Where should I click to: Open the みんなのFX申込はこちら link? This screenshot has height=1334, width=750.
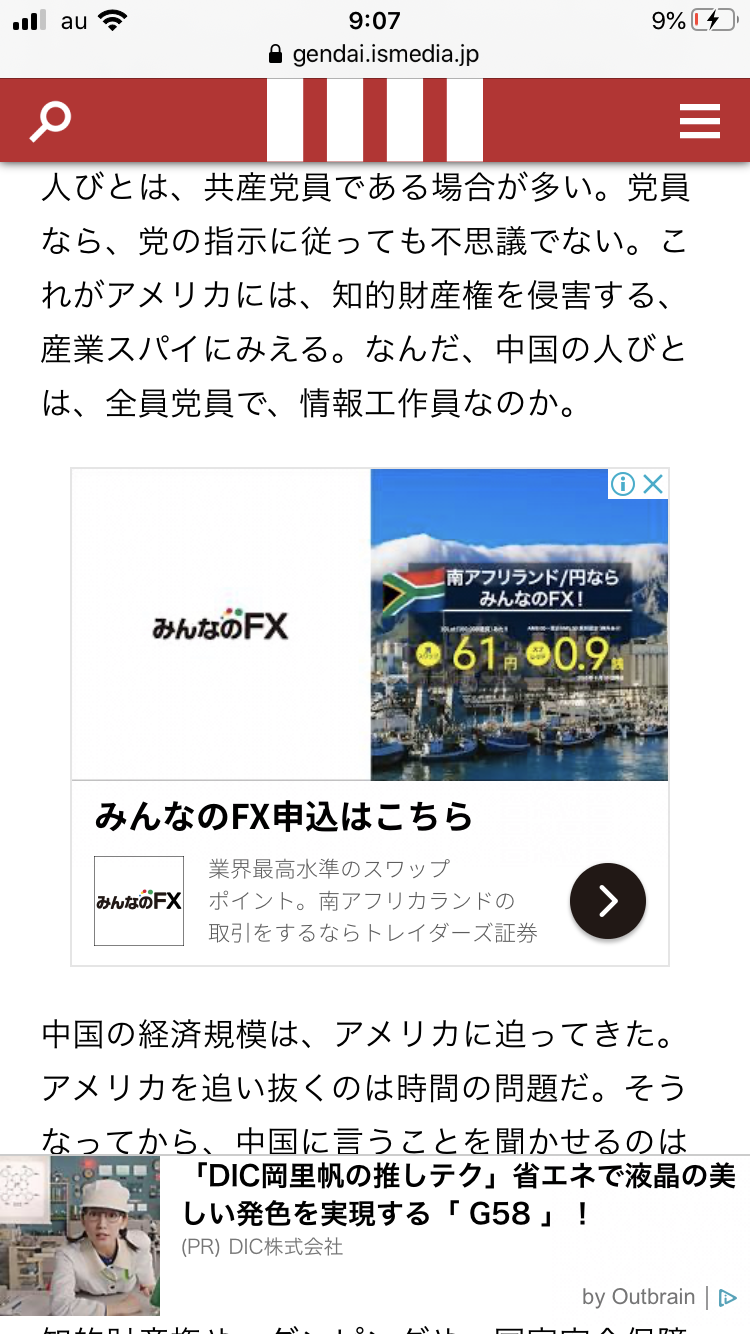(x=284, y=817)
